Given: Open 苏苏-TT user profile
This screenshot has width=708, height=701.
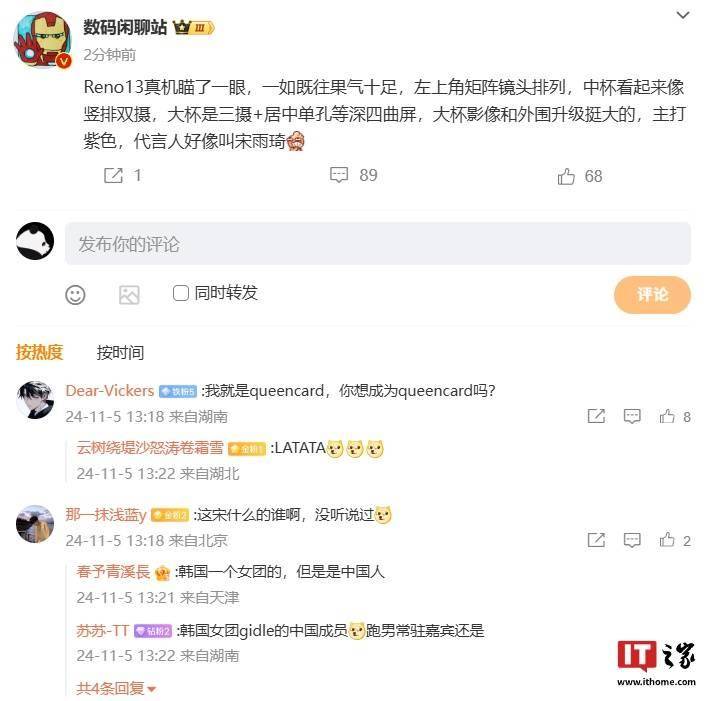Looking at the screenshot, I should click(x=103, y=630).
